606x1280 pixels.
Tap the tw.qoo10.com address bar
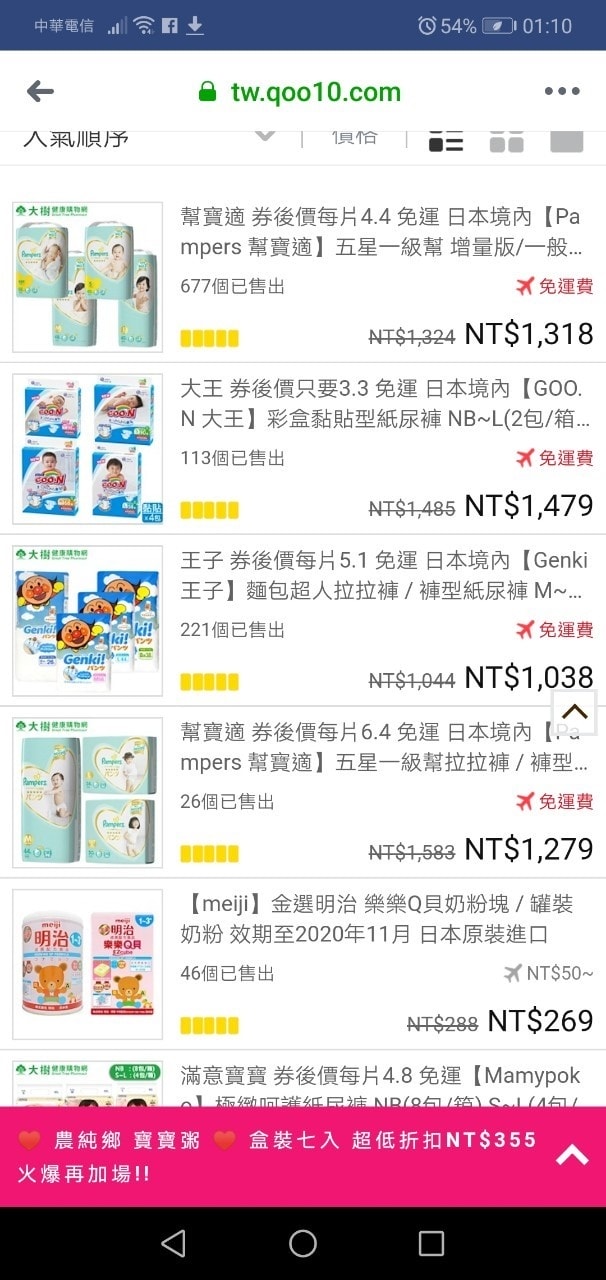(x=300, y=92)
